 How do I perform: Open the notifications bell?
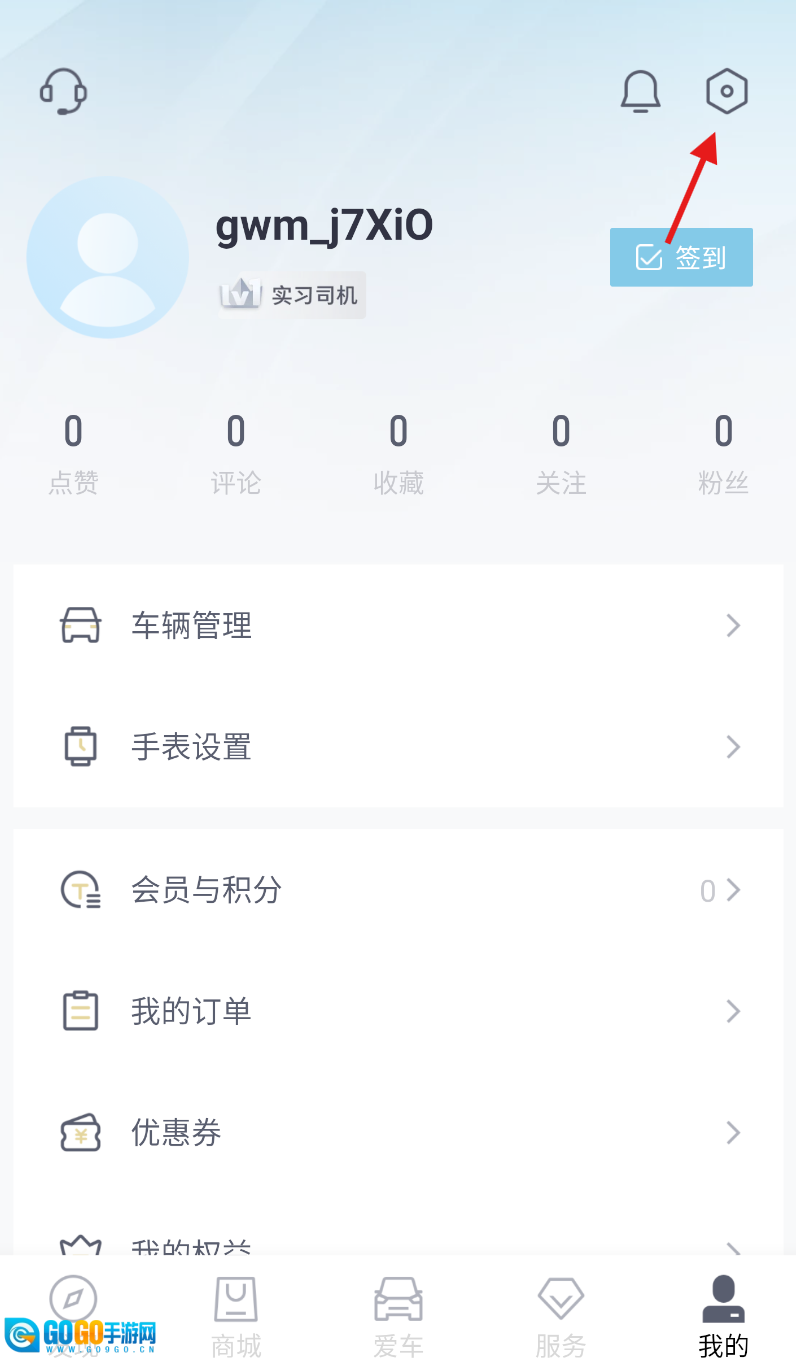point(641,92)
